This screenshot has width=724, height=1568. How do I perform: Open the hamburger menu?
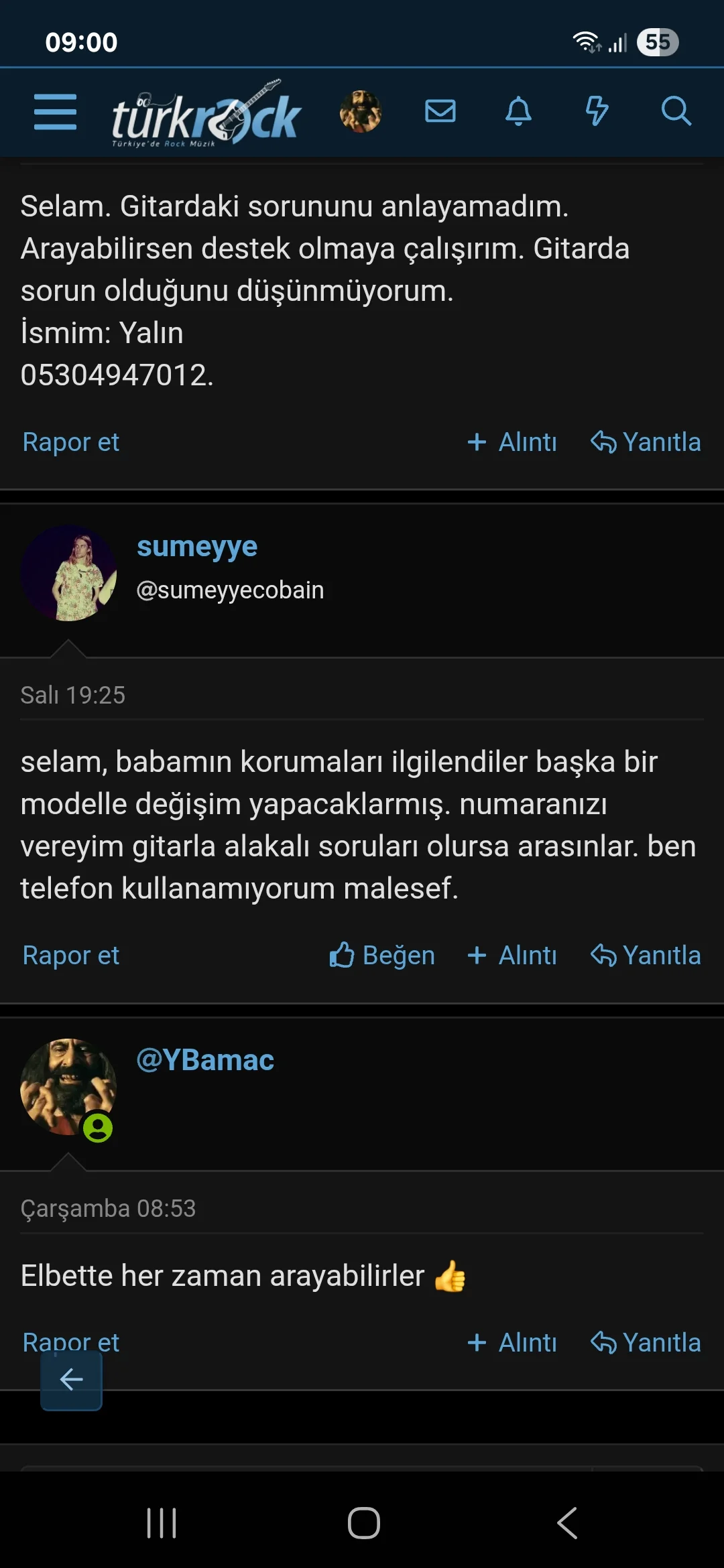tap(55, 112)
